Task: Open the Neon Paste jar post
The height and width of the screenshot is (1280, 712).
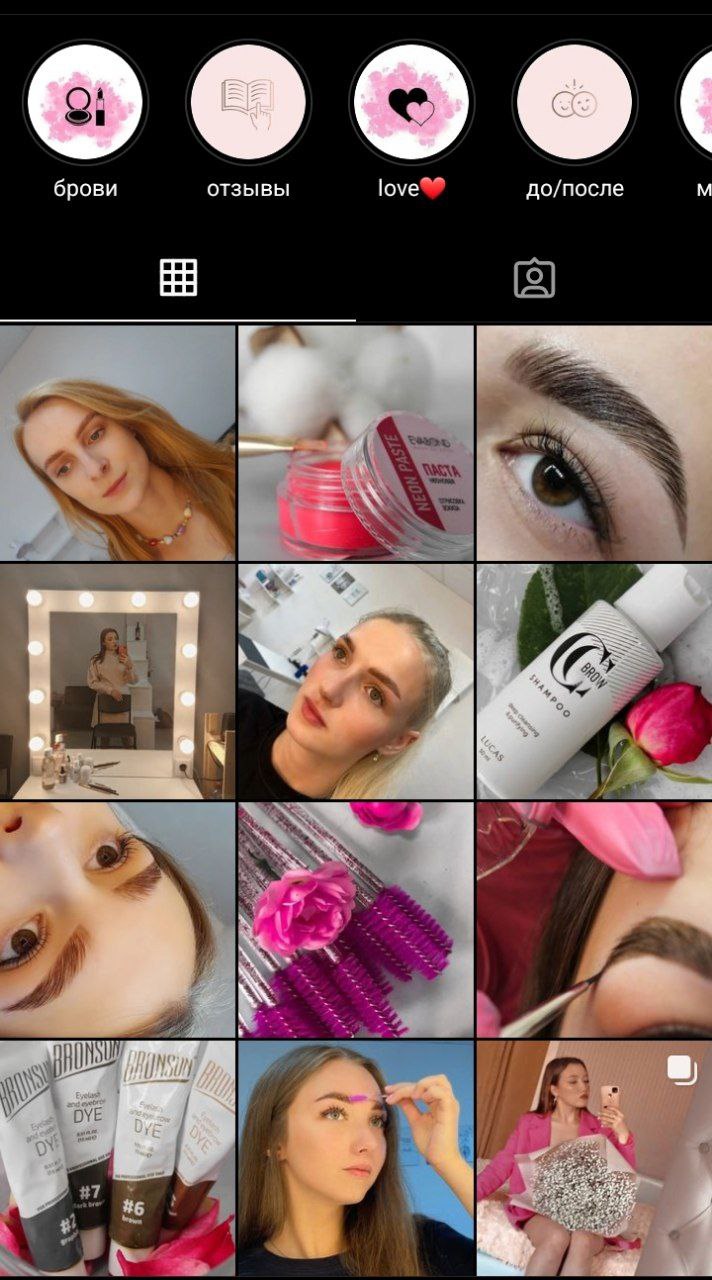Action: pos(356,442)
